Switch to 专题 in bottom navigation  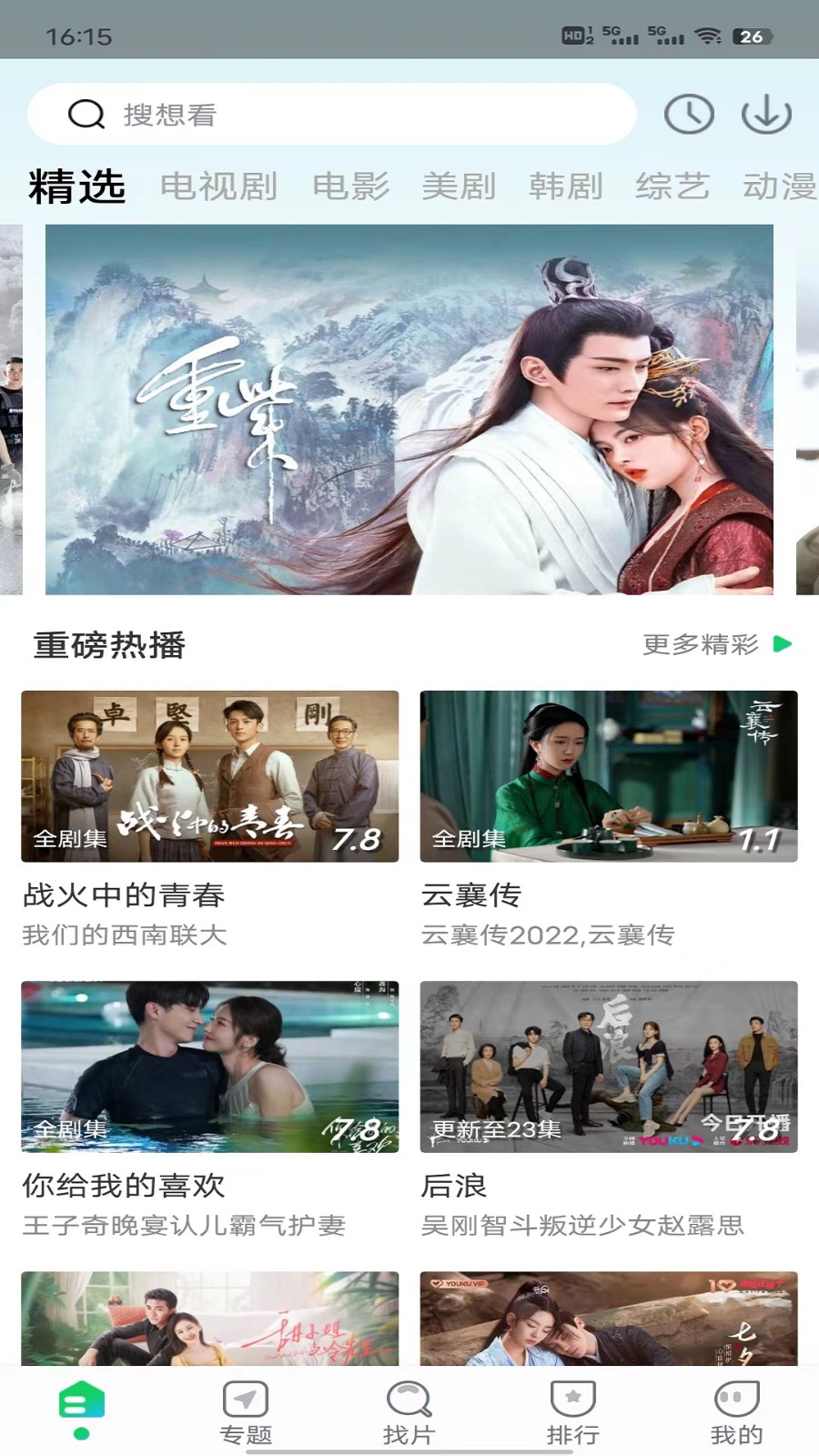click(x=246, y=1413)
